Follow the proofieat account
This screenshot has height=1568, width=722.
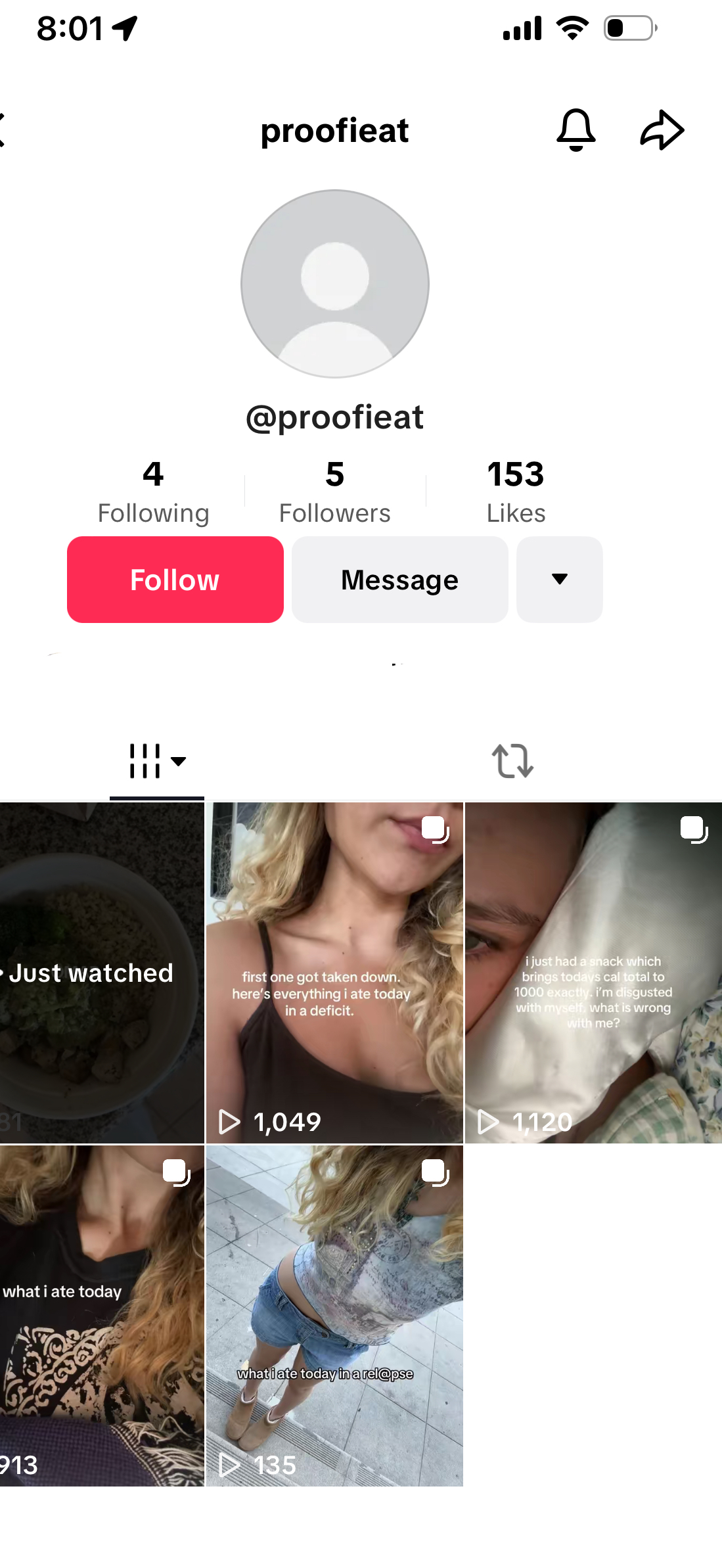[175, 580]
